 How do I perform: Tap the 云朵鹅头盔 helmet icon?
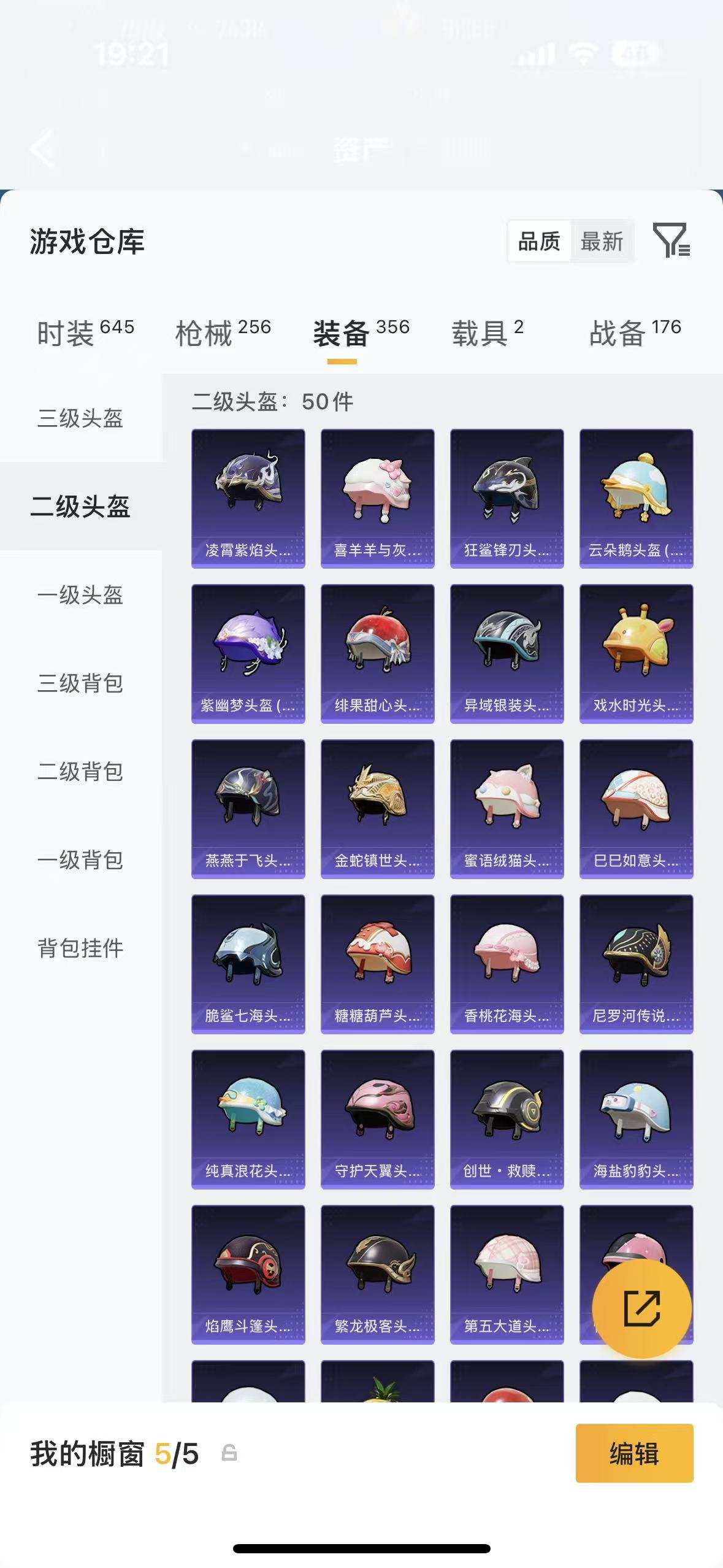(636, 491)
